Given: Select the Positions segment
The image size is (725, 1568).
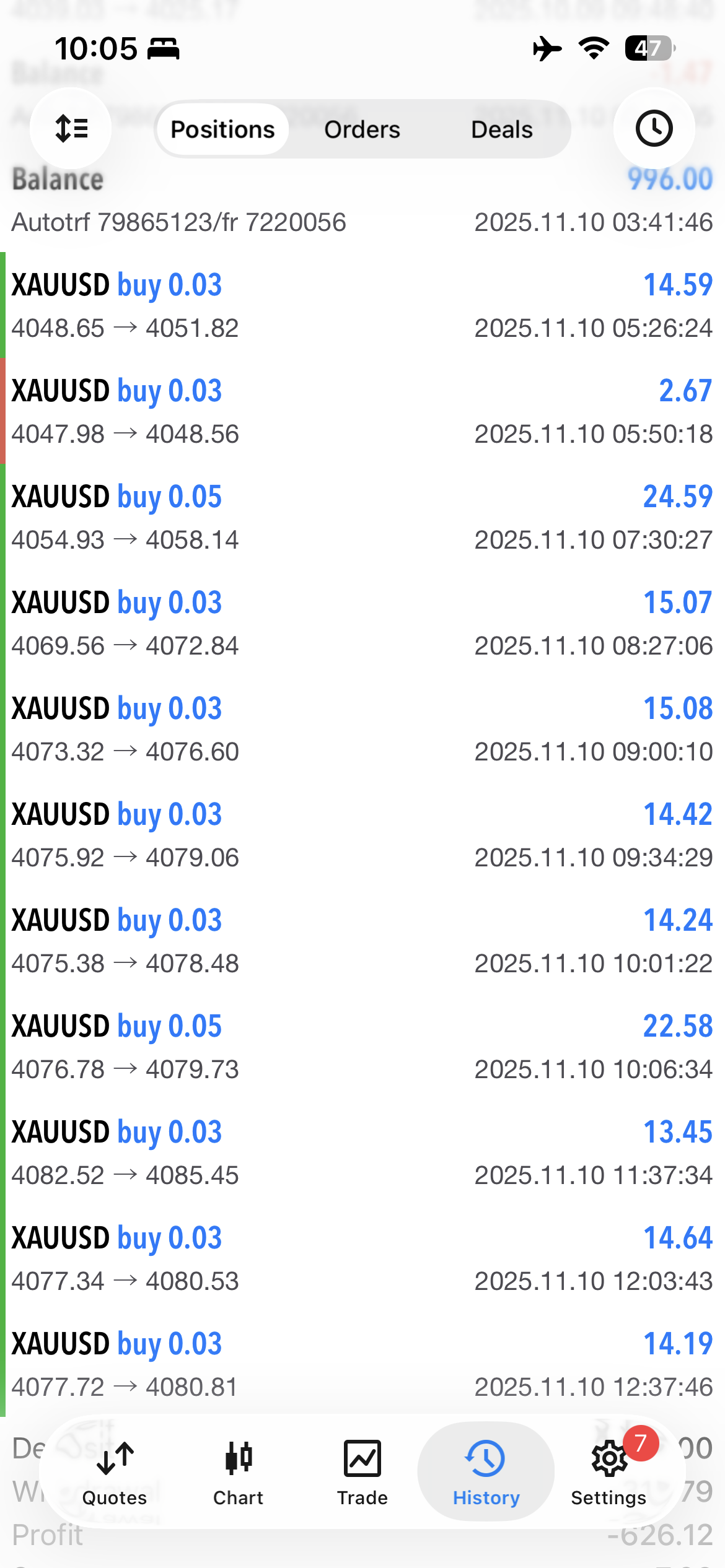Looking at the screenshot, I should tap(222, 129).
